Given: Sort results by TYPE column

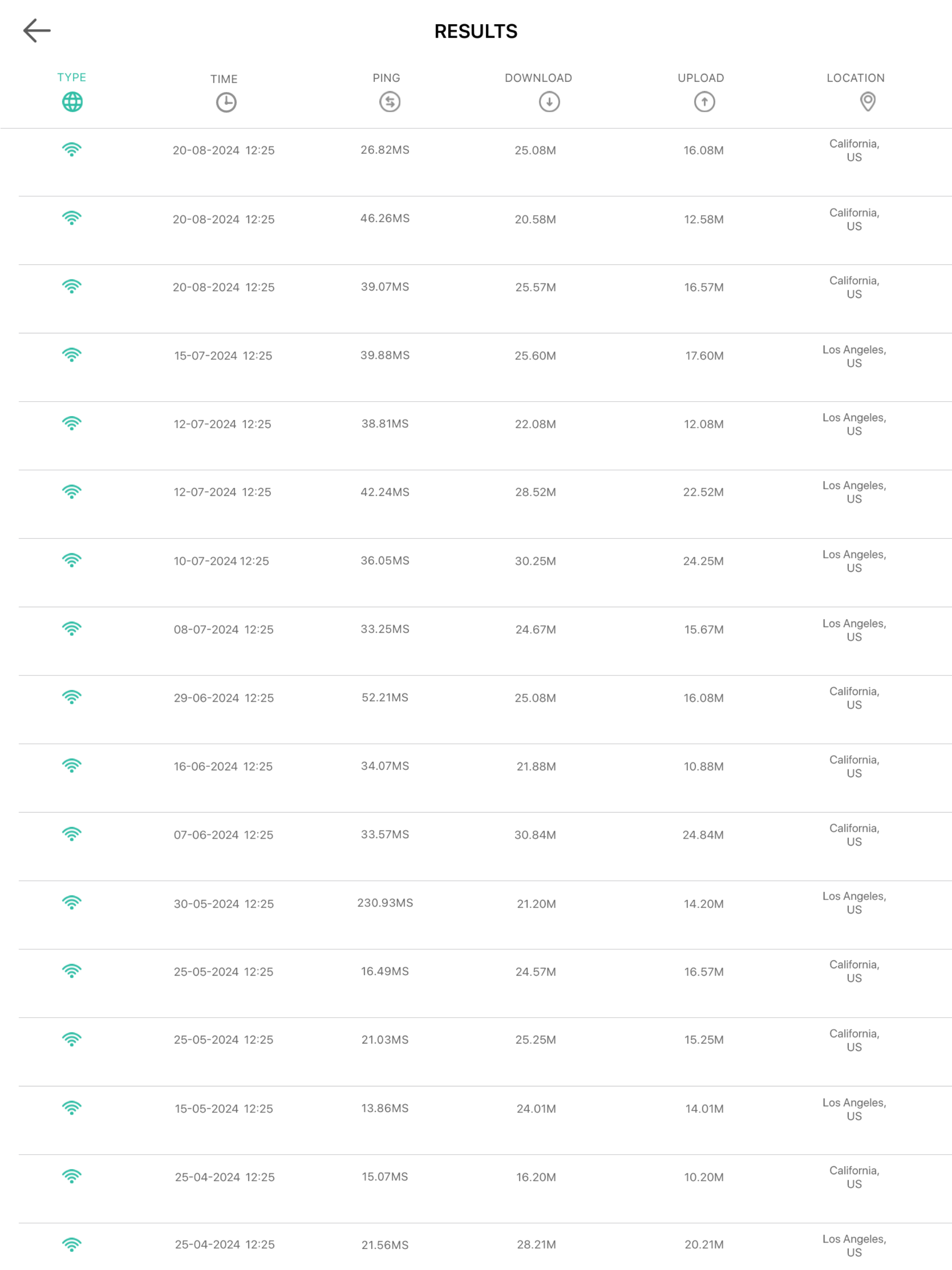Looking at the screenshot, I should tap(72, 77).
